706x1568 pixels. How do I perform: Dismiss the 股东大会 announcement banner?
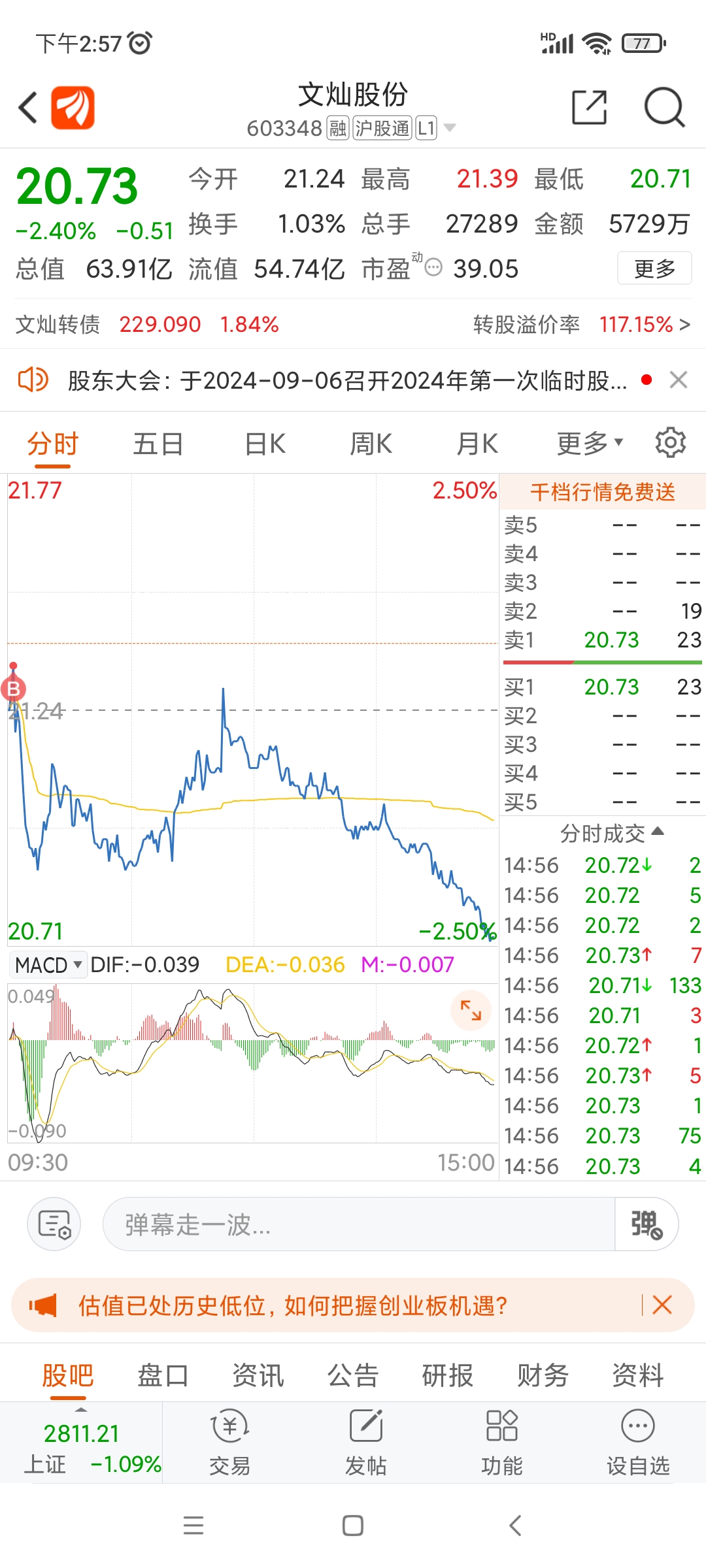pos(679,380)
